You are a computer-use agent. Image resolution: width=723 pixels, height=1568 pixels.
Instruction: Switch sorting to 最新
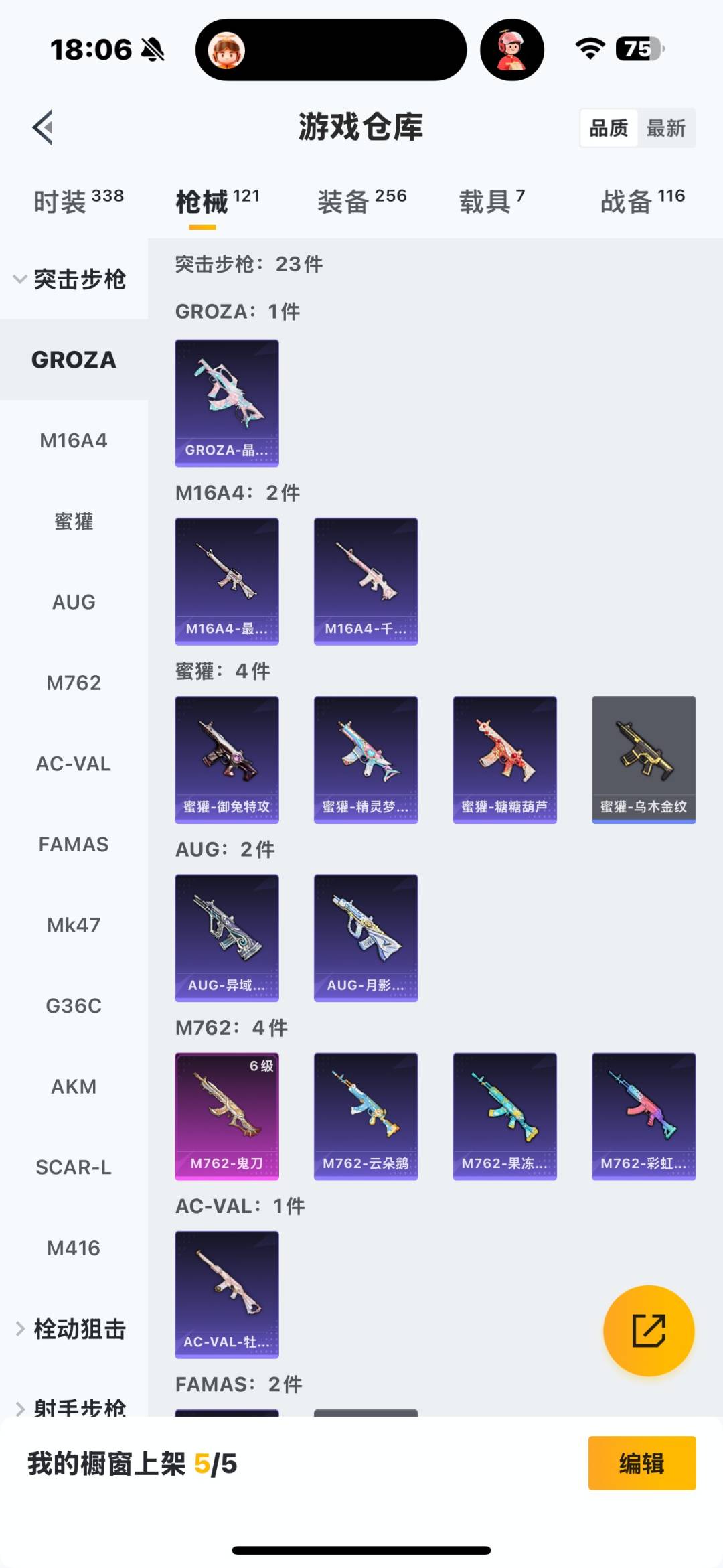[667, 127]
